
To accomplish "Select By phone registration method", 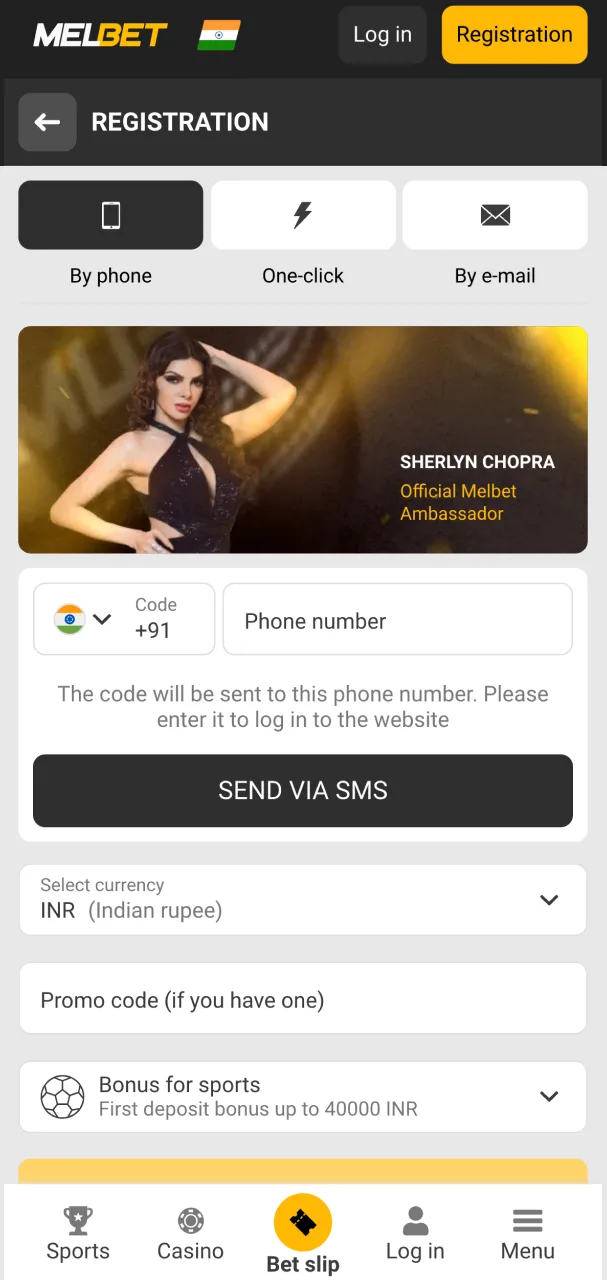I will pyautogui.click(x=111, y=215).
